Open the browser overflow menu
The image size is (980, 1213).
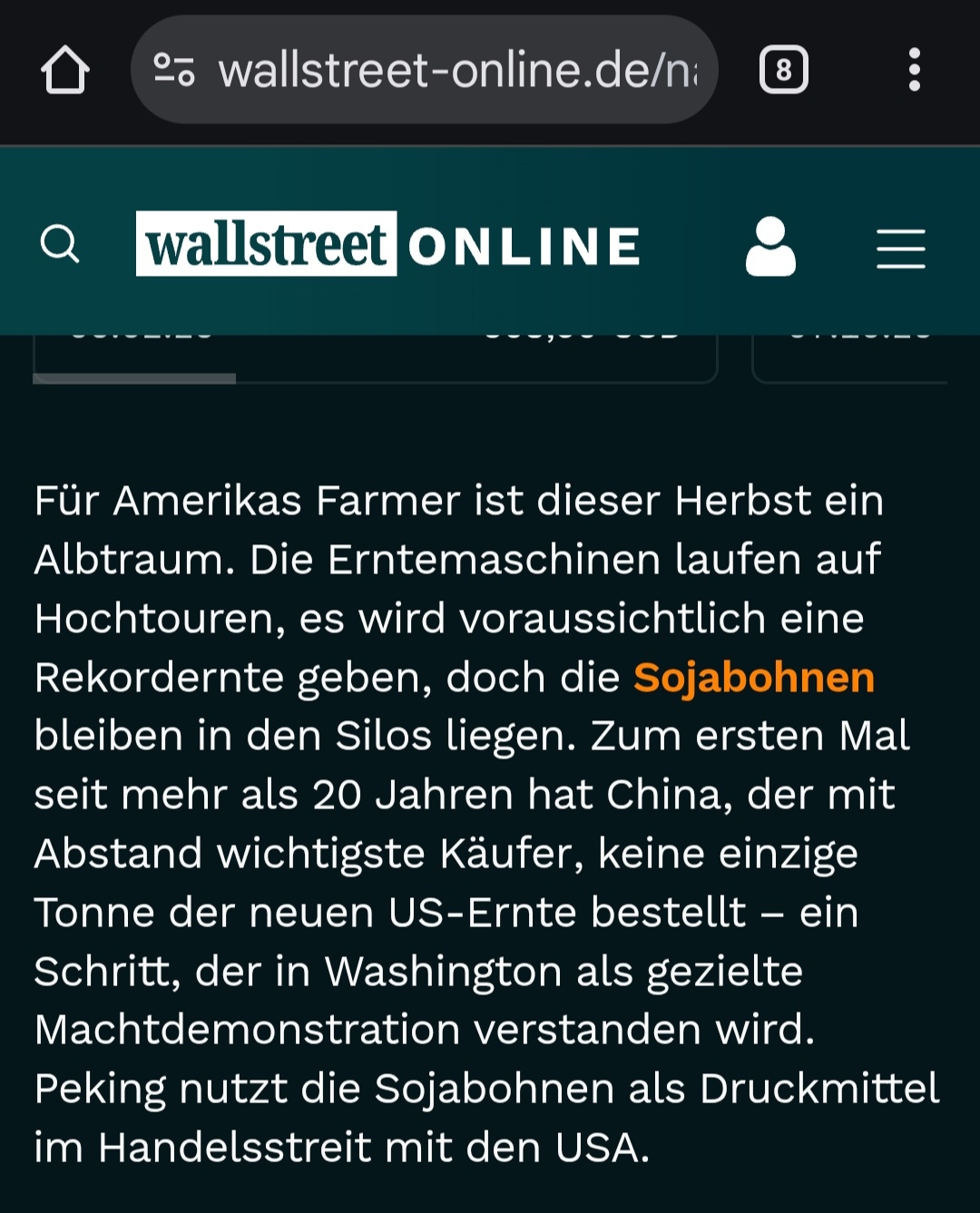tap(914, 70)
